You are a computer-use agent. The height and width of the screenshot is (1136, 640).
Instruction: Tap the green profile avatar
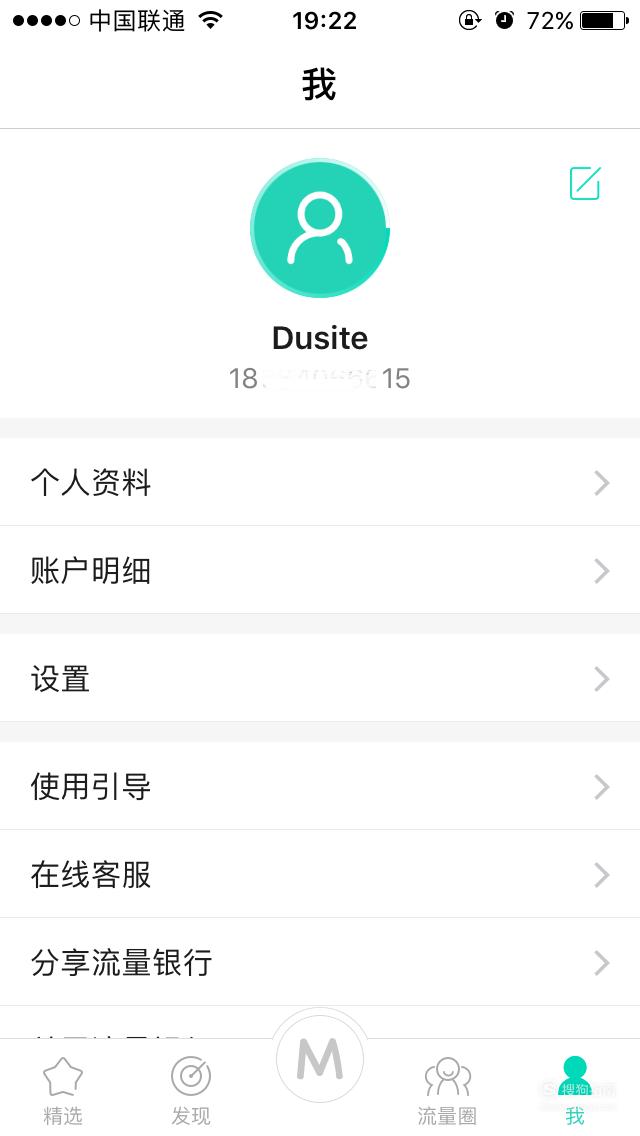320,228
